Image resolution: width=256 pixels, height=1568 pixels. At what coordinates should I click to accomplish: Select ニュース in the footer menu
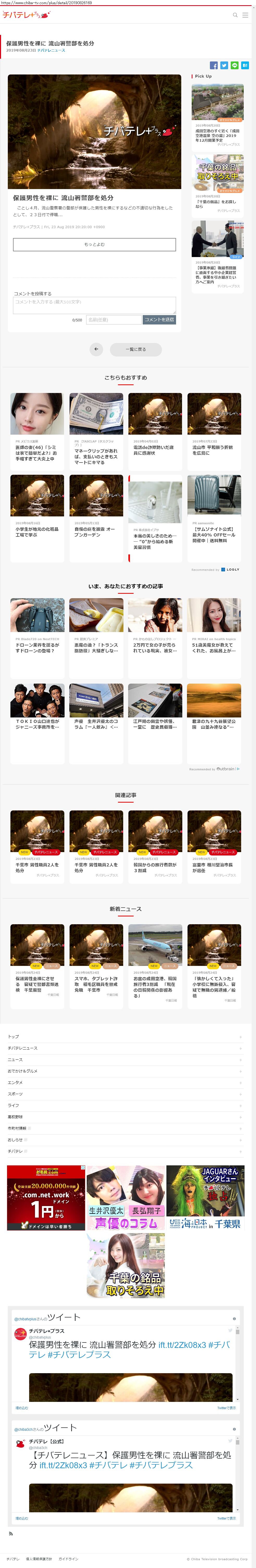point(15,1060)
